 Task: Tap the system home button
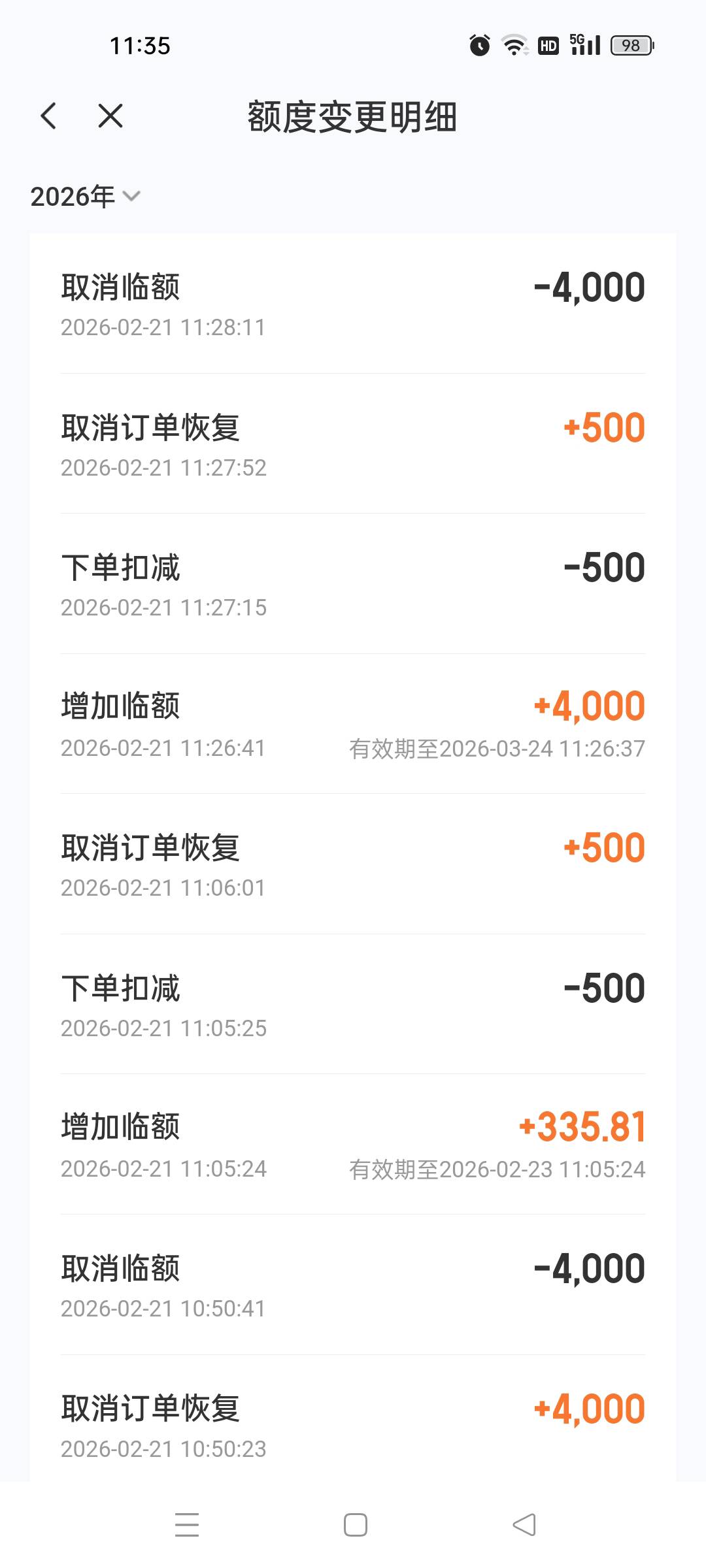[x=355, y=1525]
